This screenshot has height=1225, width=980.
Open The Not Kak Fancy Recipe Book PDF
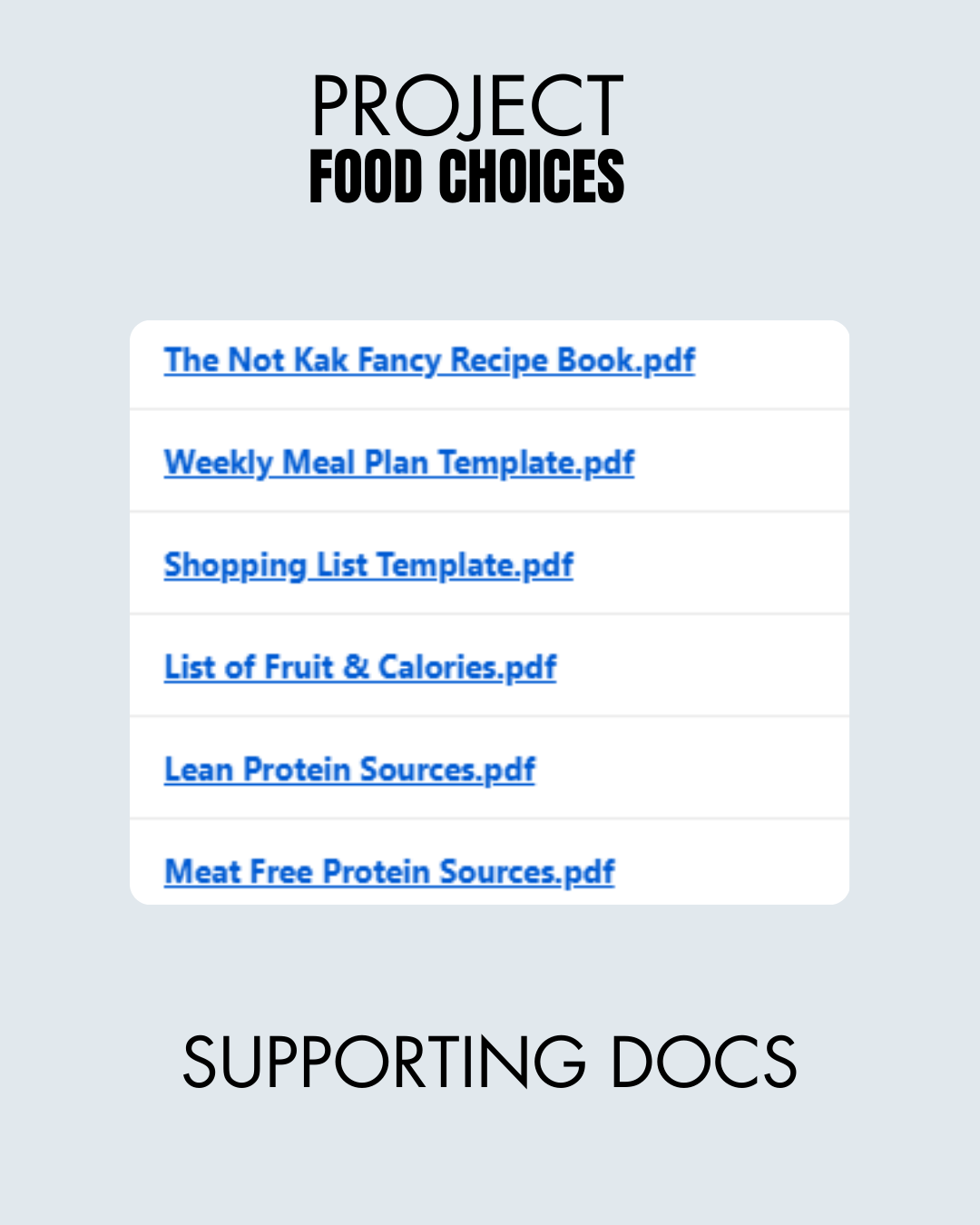(428, 360)
